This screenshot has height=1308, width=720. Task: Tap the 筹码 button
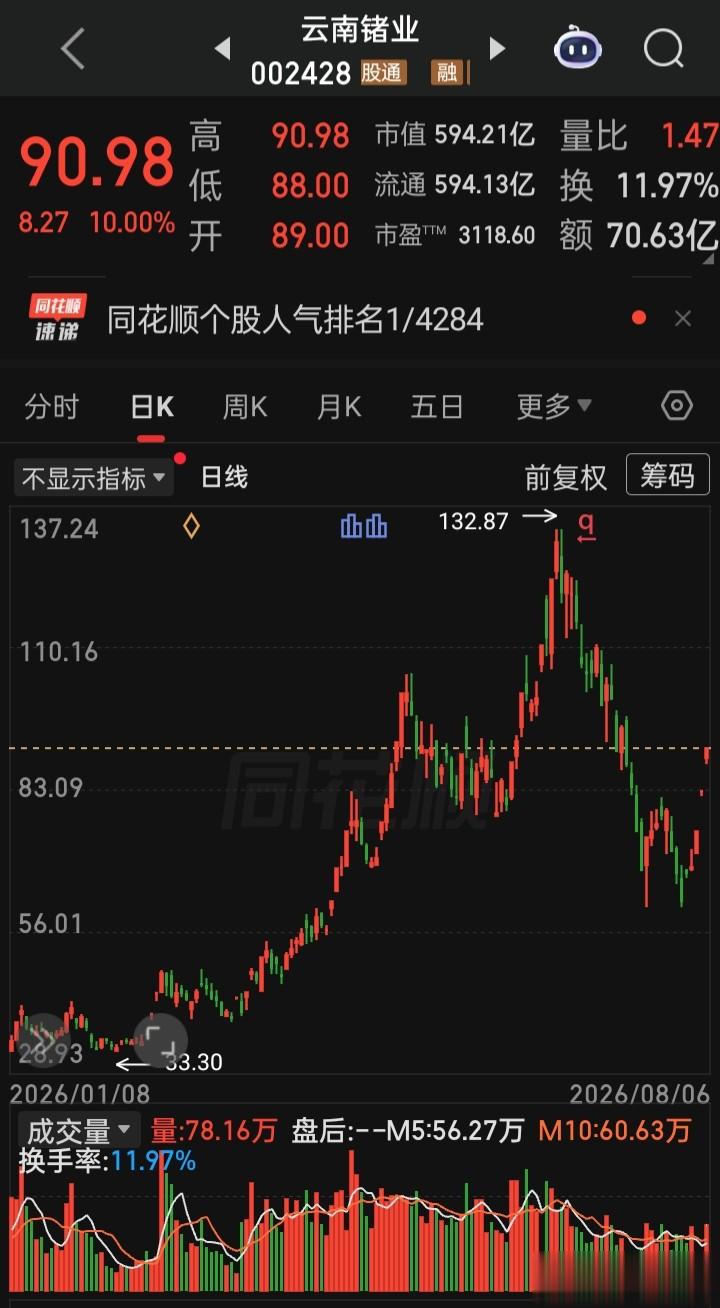coord(667,476)
